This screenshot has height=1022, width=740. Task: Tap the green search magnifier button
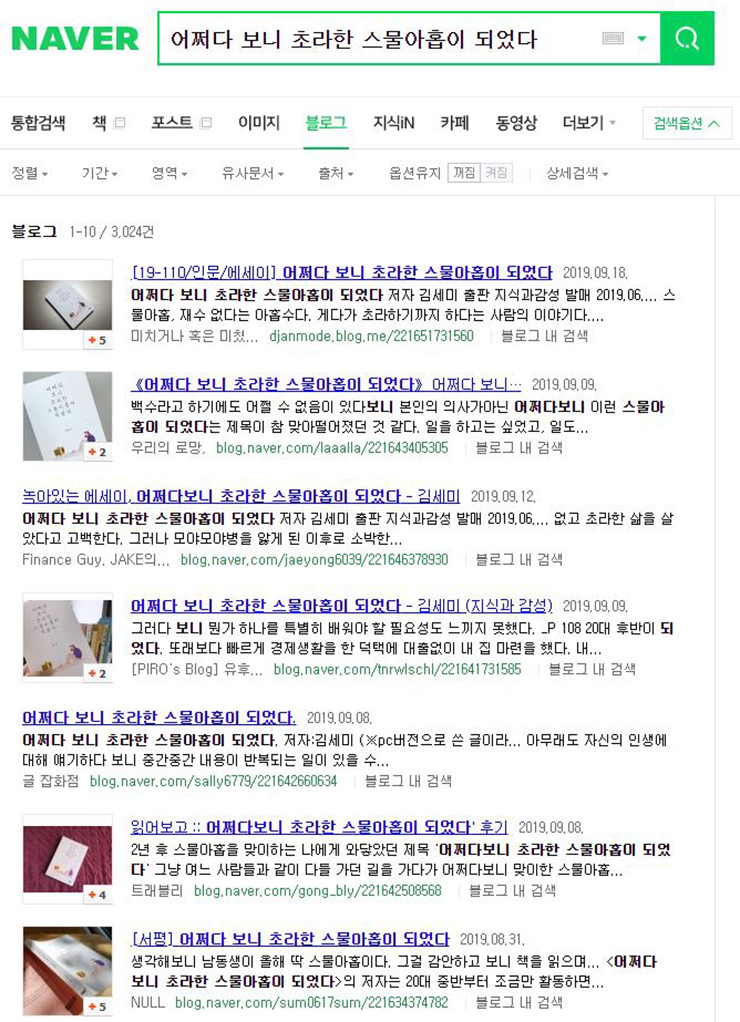coord(687,39)
